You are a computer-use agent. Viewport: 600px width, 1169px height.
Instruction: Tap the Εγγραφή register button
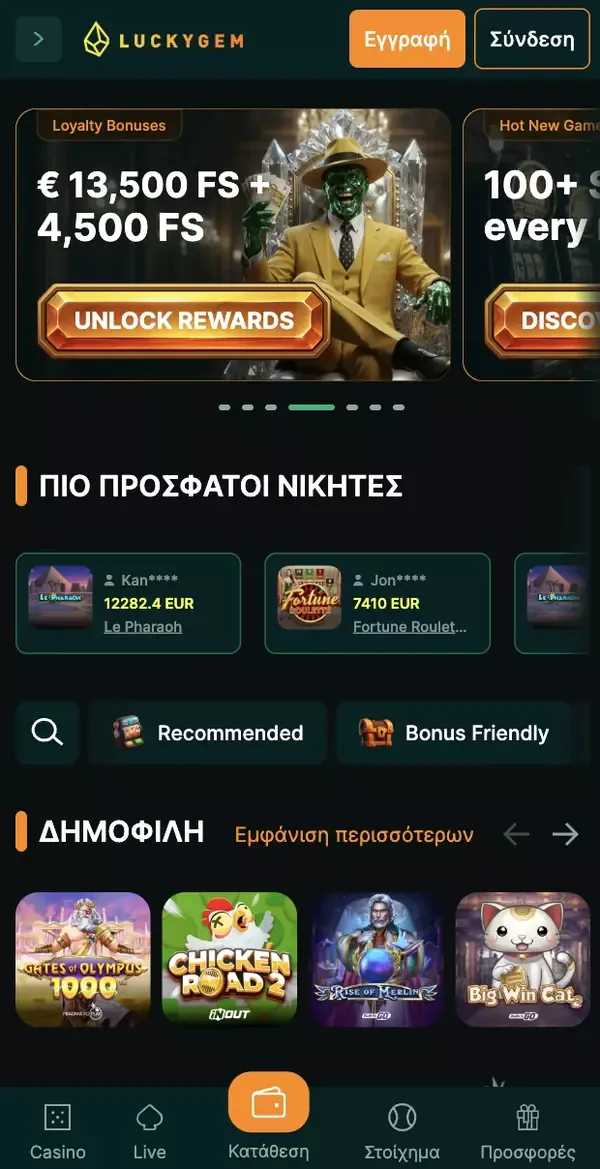pyautogui.click(x=407, y=39)
